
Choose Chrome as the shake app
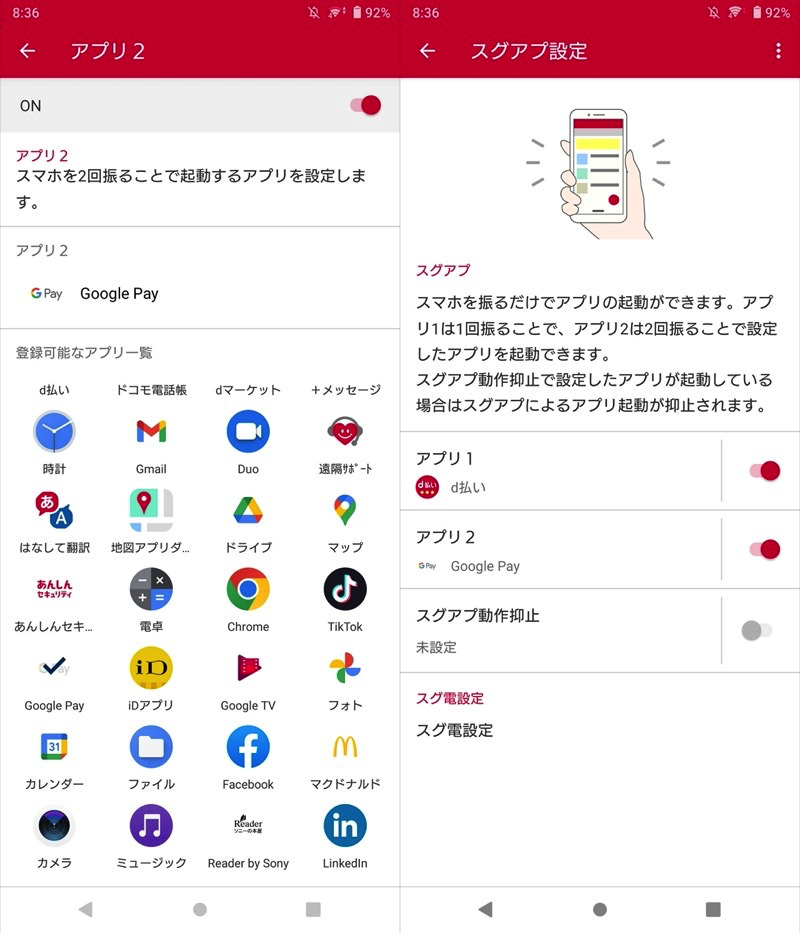pyautogui.click(x=248, y=590)
